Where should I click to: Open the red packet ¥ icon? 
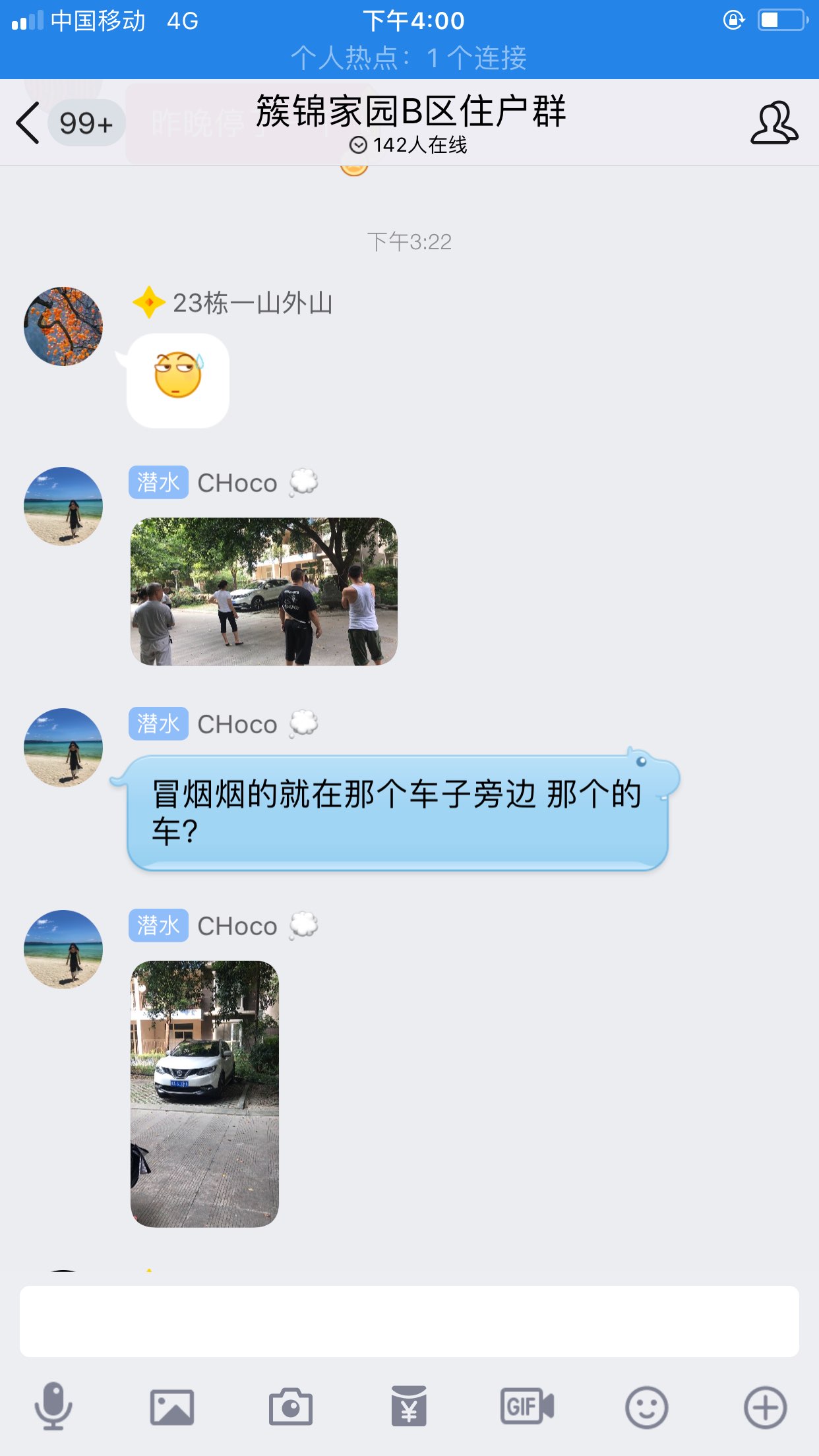point(409,1405)
